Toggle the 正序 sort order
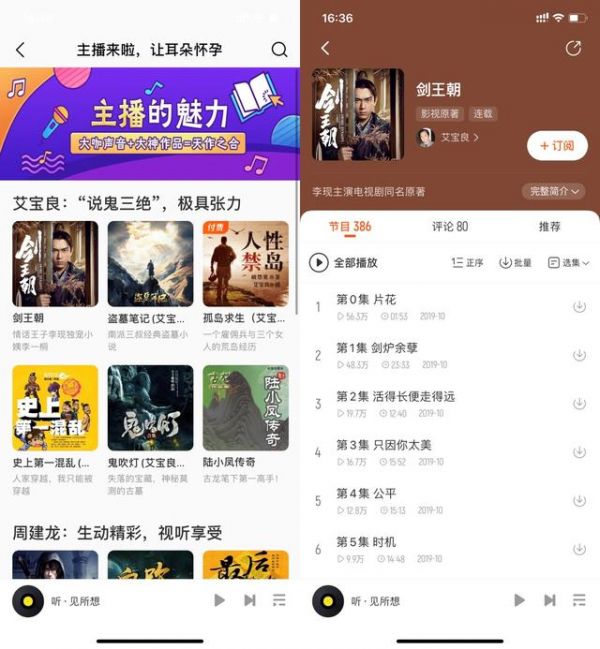This screenshot has height=649, width=600. coord(467,262)
